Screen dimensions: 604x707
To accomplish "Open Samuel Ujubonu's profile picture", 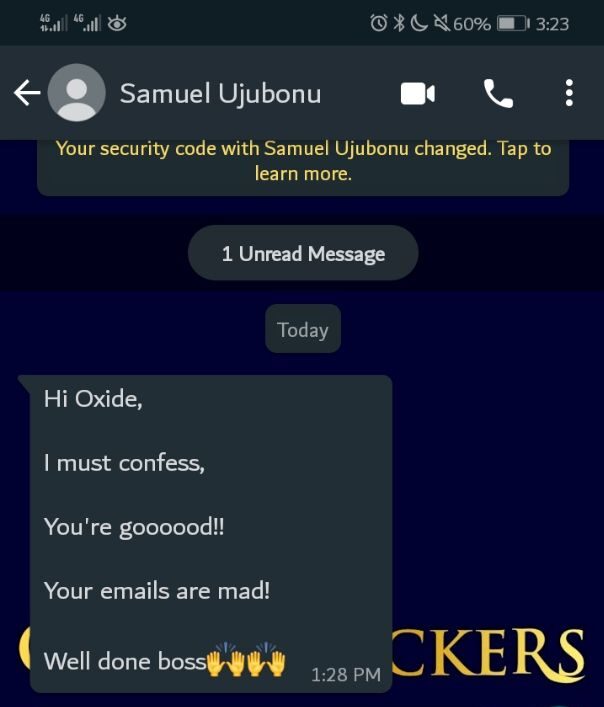I will point(76,93).
